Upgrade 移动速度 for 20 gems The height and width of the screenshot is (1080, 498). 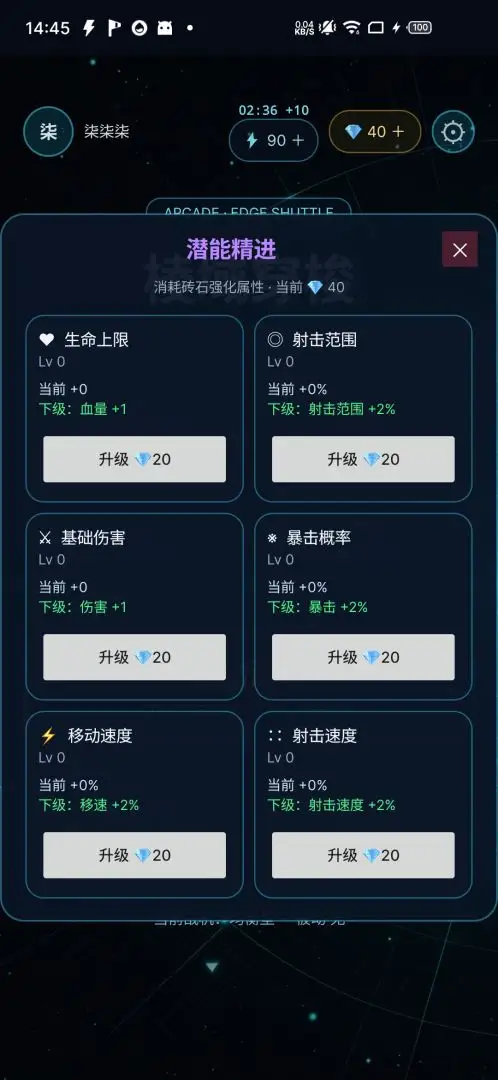tap(134, 855)
